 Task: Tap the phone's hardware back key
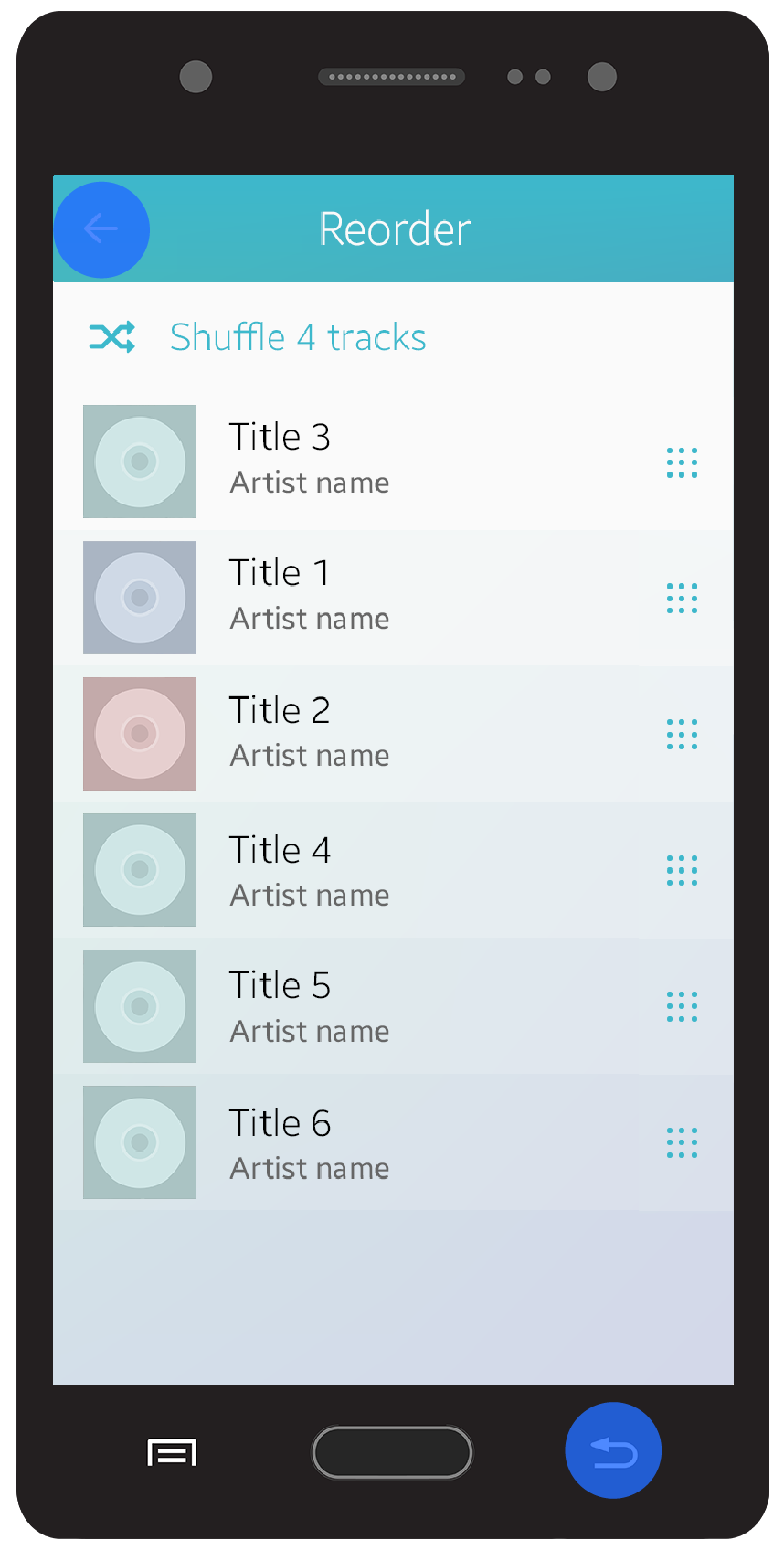pos(613,1450)
